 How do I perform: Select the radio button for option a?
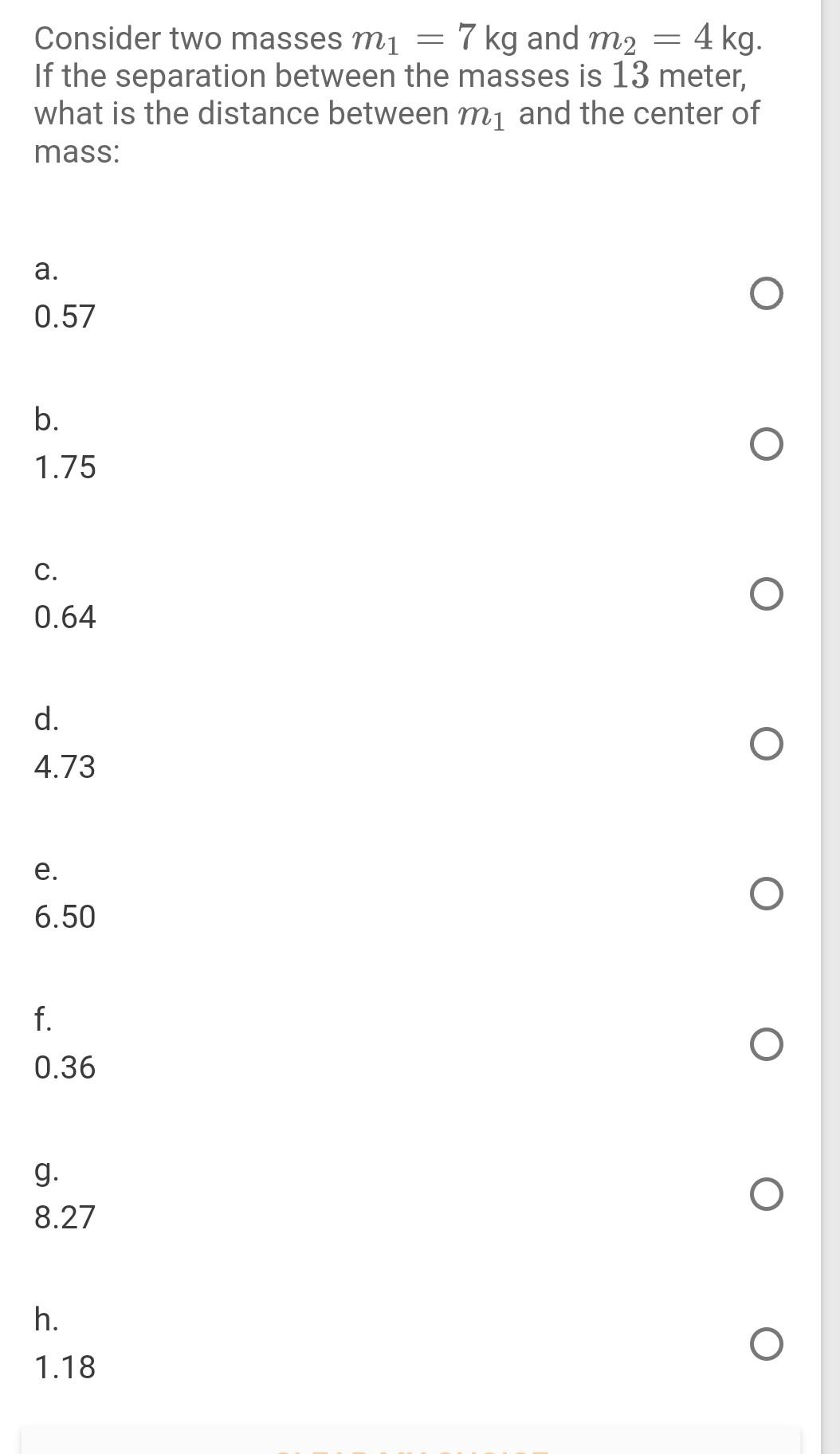click(765, 295)
